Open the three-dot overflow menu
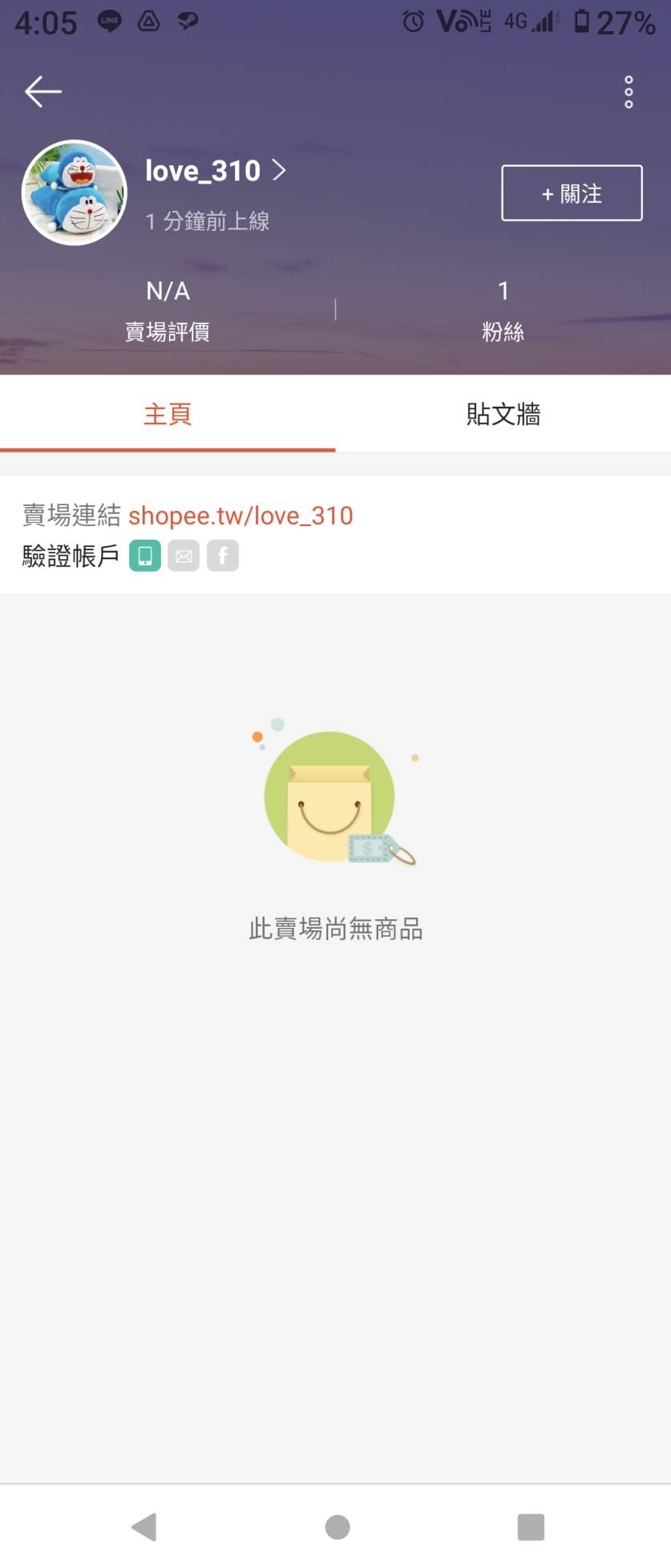The image size is (671, 1568). point(629,92)
